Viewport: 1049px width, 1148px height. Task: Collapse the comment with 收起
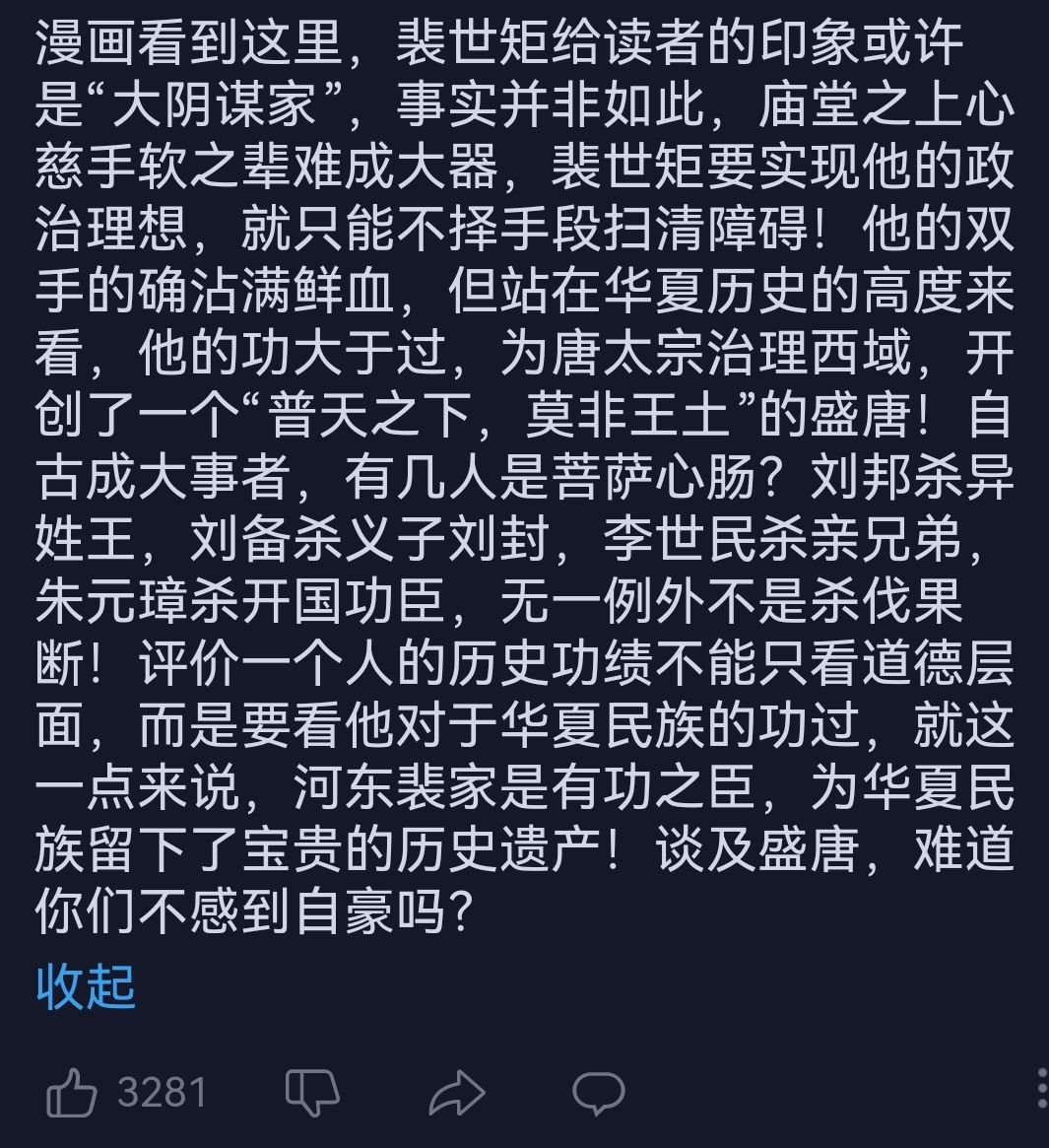[x=86, y=987]
